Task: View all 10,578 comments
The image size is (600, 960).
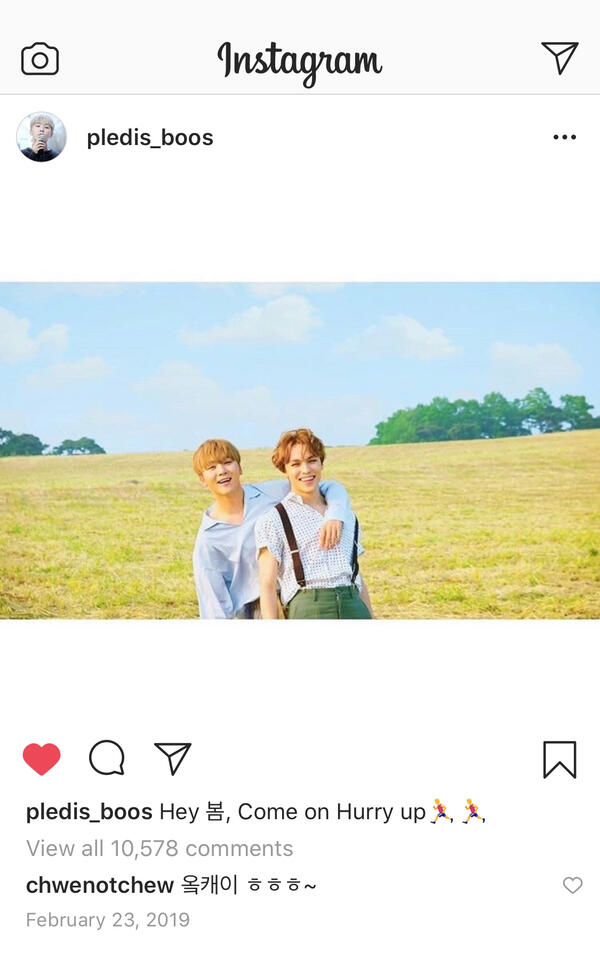Action: tap(159, 849)
